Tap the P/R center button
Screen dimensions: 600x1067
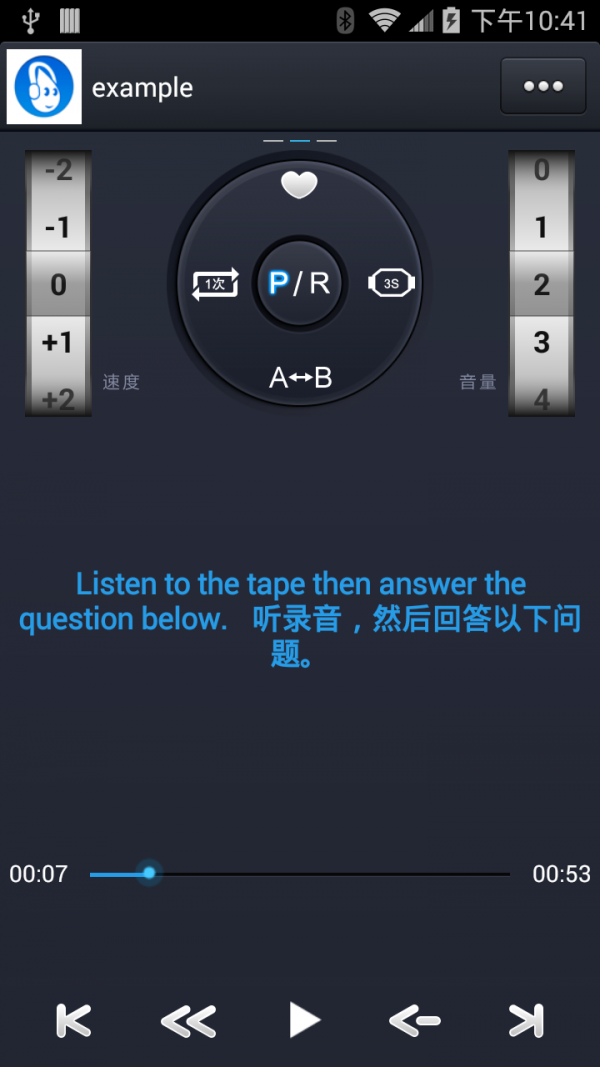click(x=299, y=284)
